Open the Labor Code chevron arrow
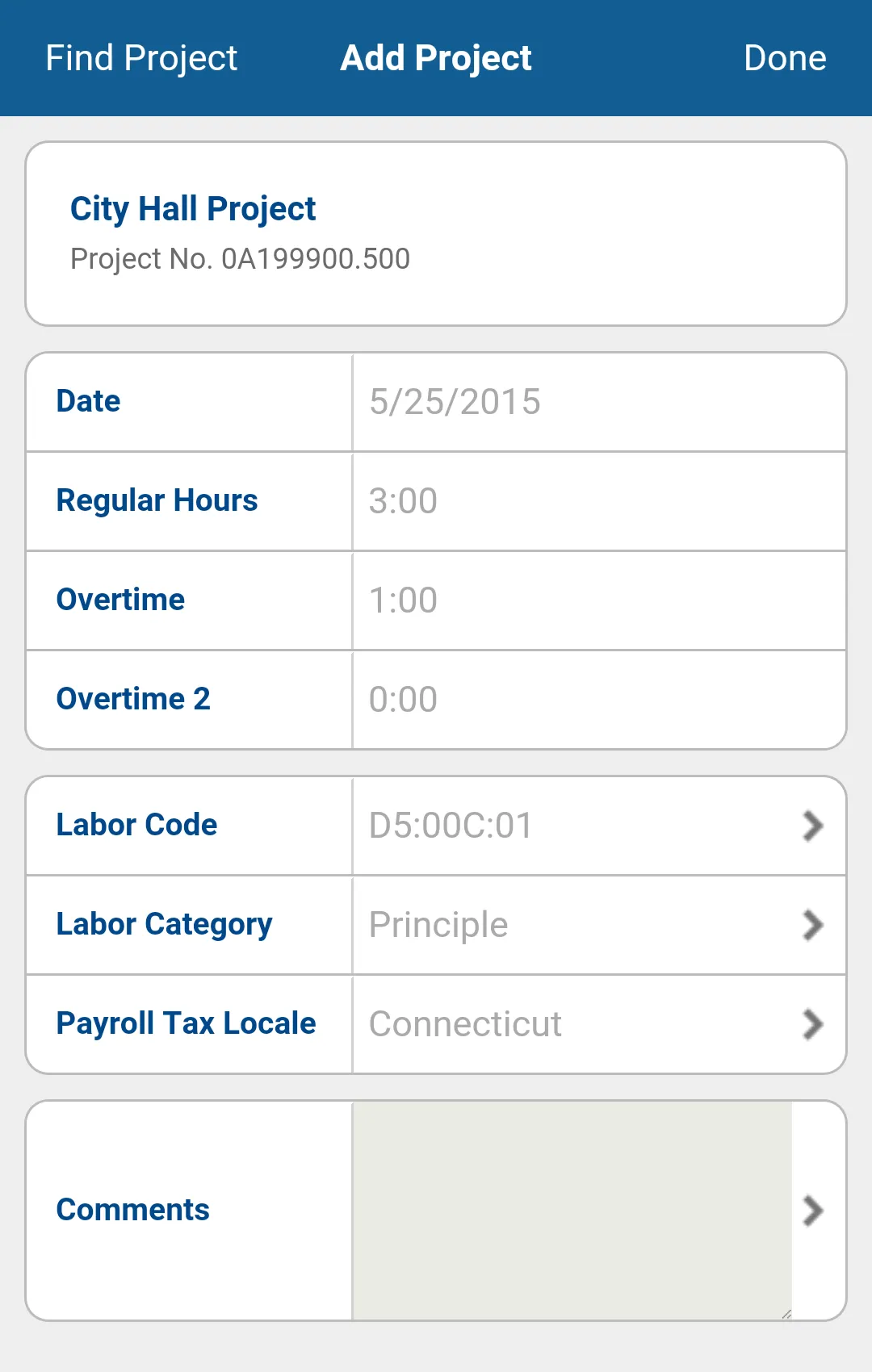872x1372 pixels. tap(813, 825)
